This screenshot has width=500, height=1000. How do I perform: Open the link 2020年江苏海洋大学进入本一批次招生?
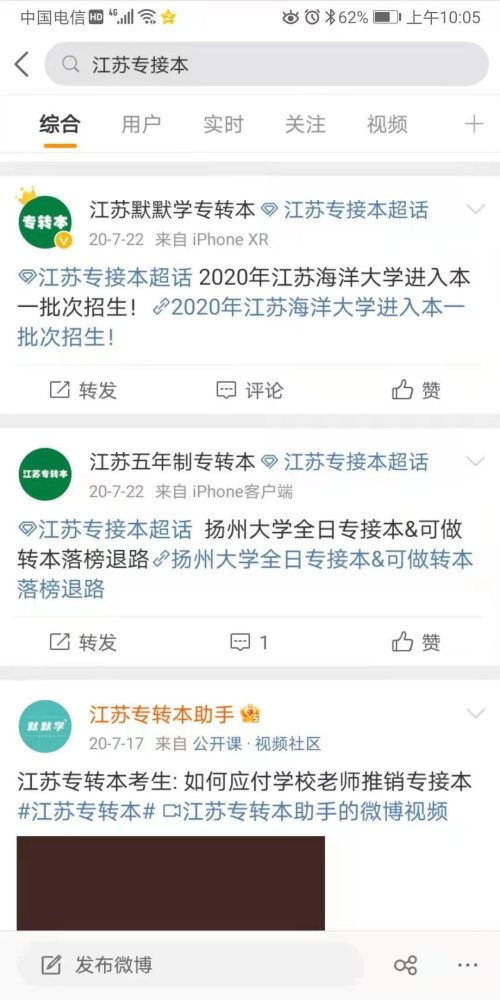241,322
